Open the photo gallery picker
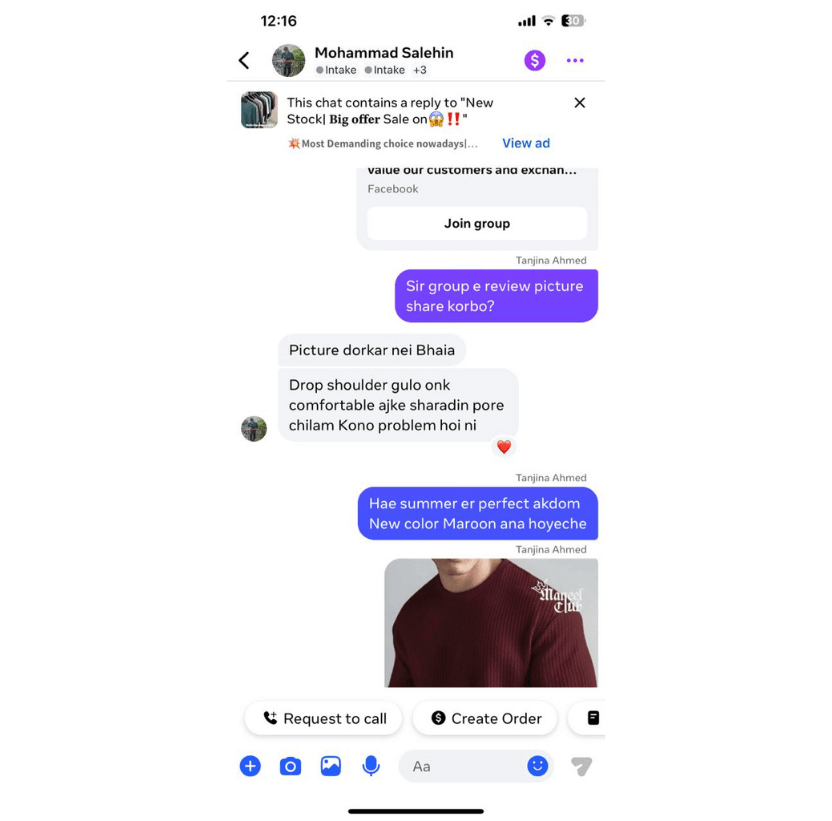Viewport: 832px width, 821px height. (331, 766)
